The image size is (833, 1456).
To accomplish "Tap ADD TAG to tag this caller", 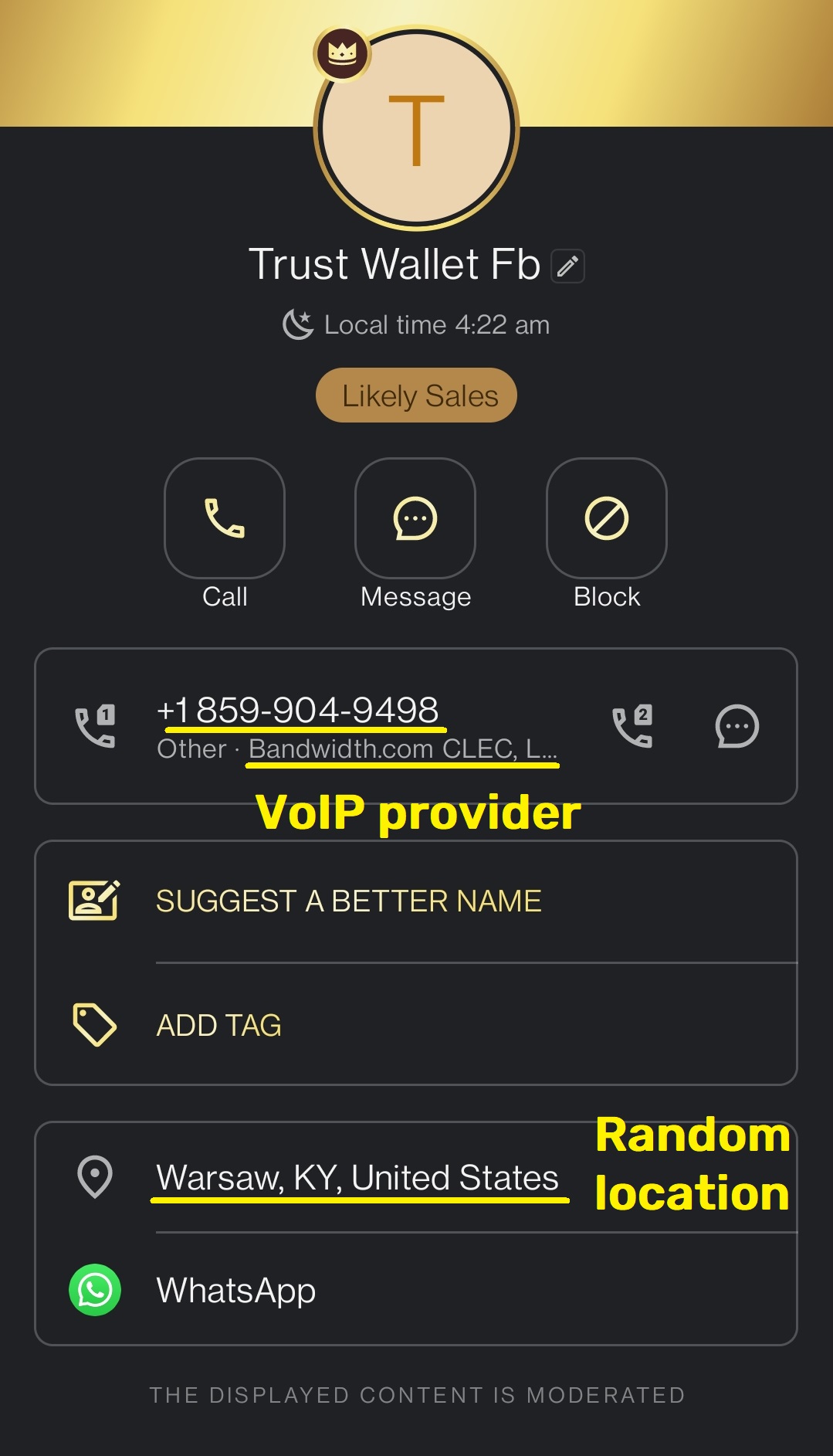I will click(x=218, y=1024).
